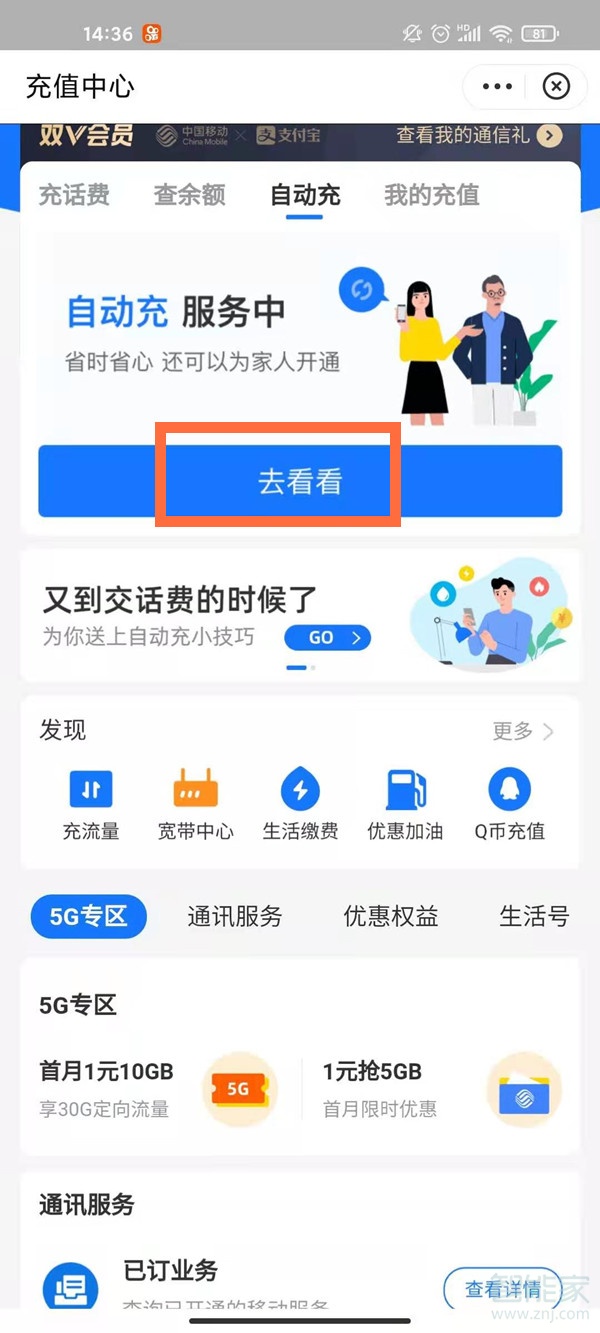This screenshot has width=600, height=1333.
Task: Open Q币充值
Action: (x=509, y=805)
